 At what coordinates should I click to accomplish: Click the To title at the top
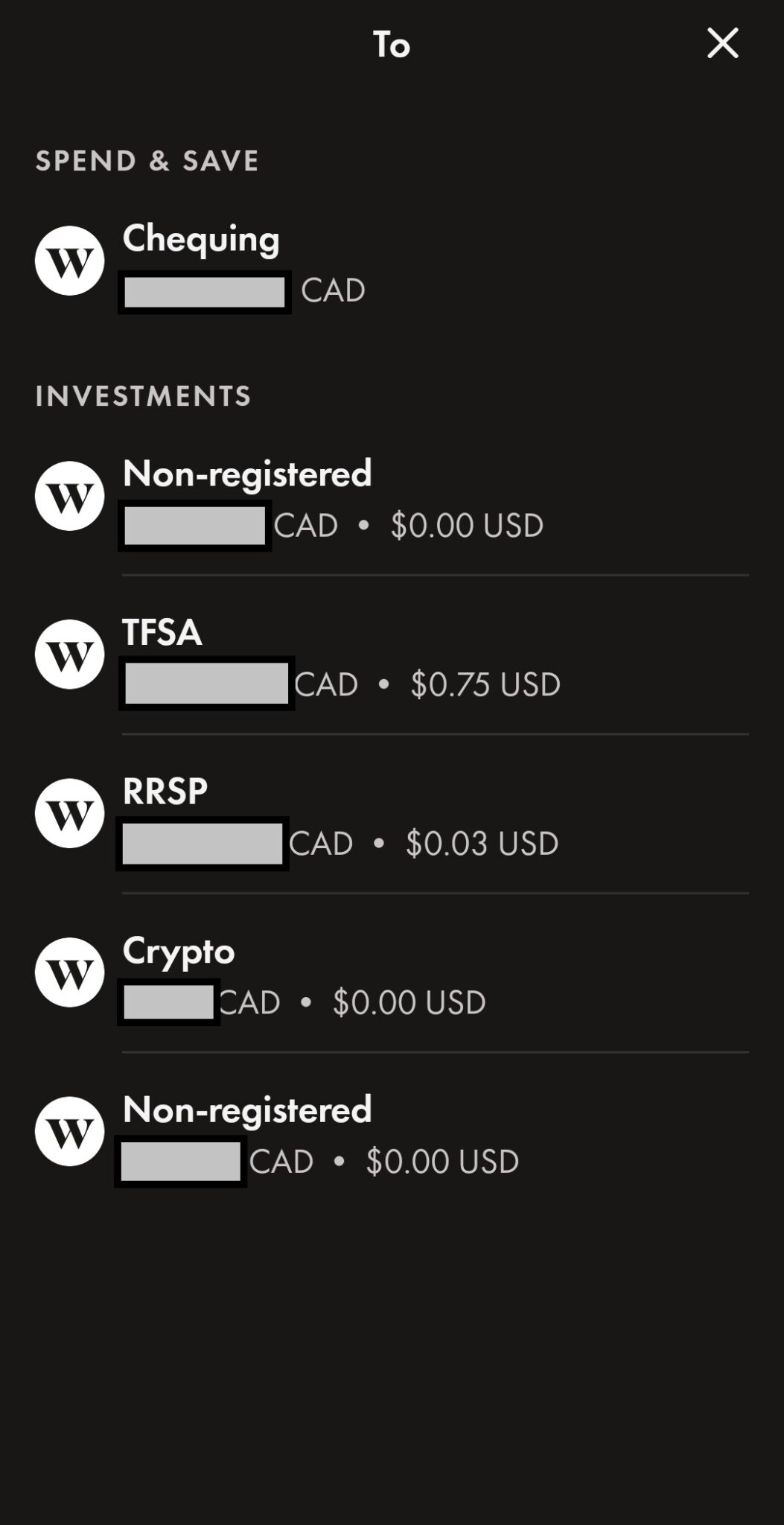pos(390,44)
